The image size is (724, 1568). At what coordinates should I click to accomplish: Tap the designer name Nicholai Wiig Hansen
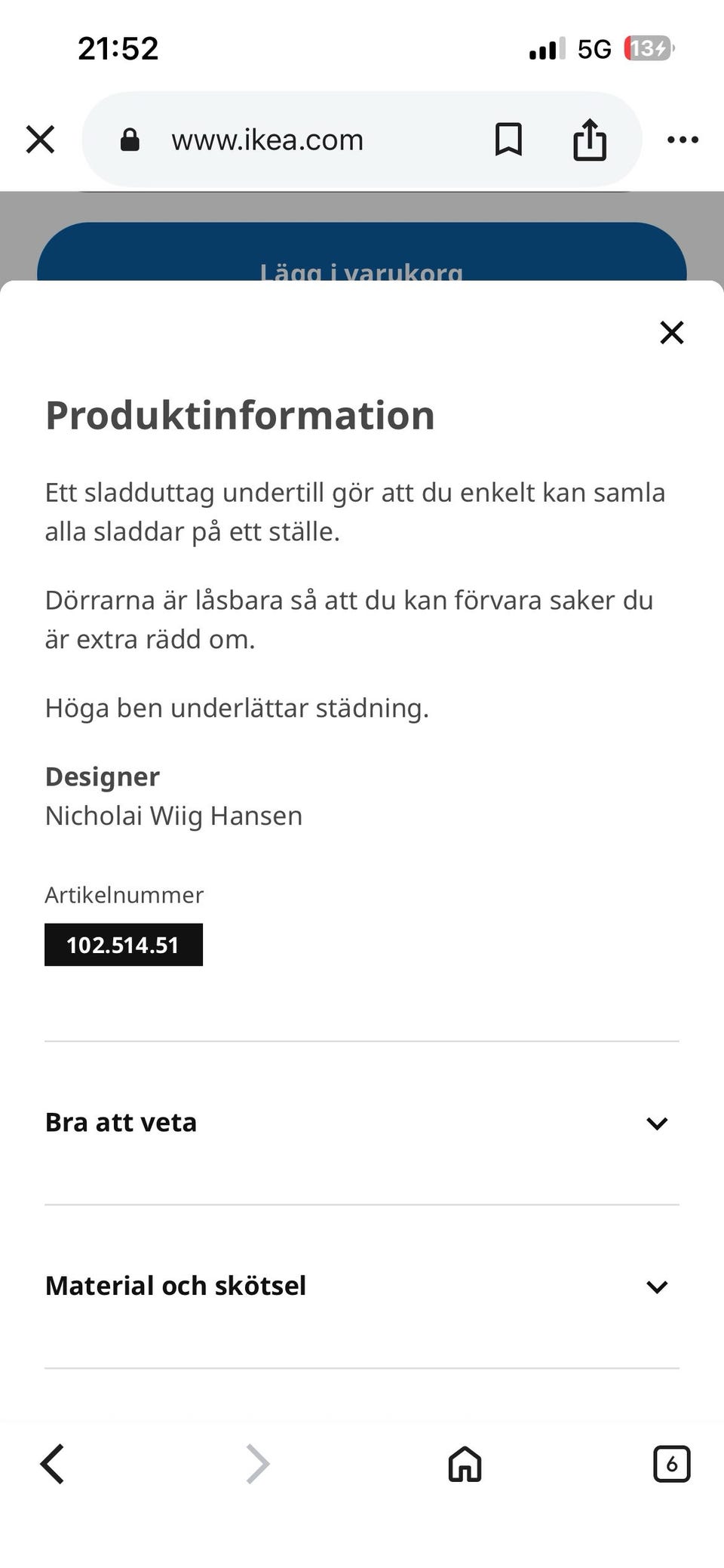coord(173,815)
